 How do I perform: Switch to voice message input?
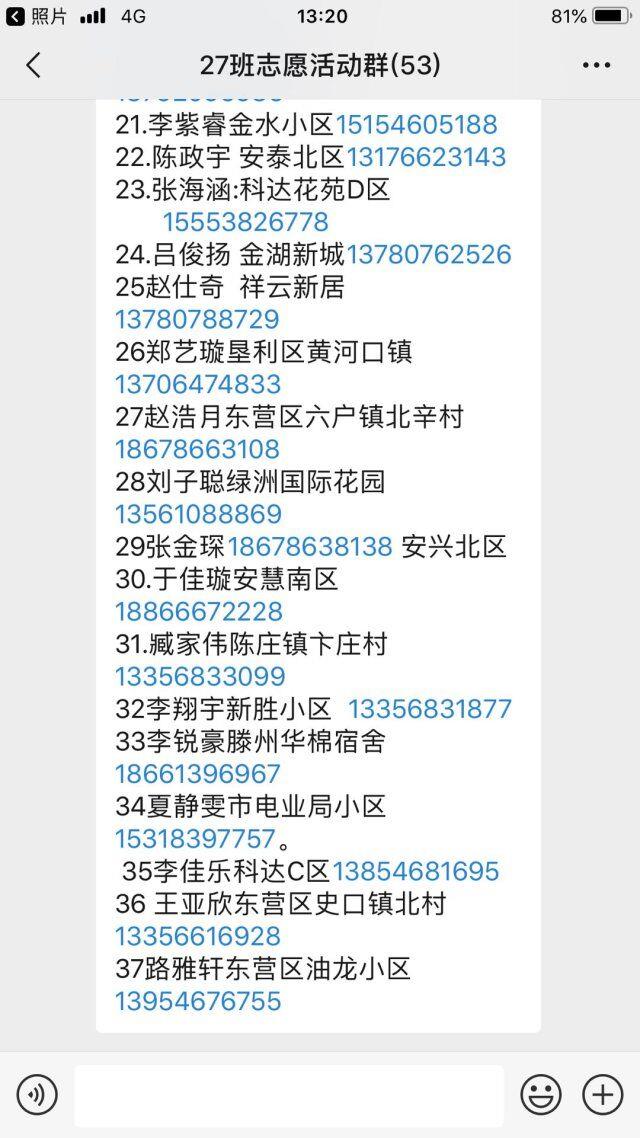coord(37,1094)
